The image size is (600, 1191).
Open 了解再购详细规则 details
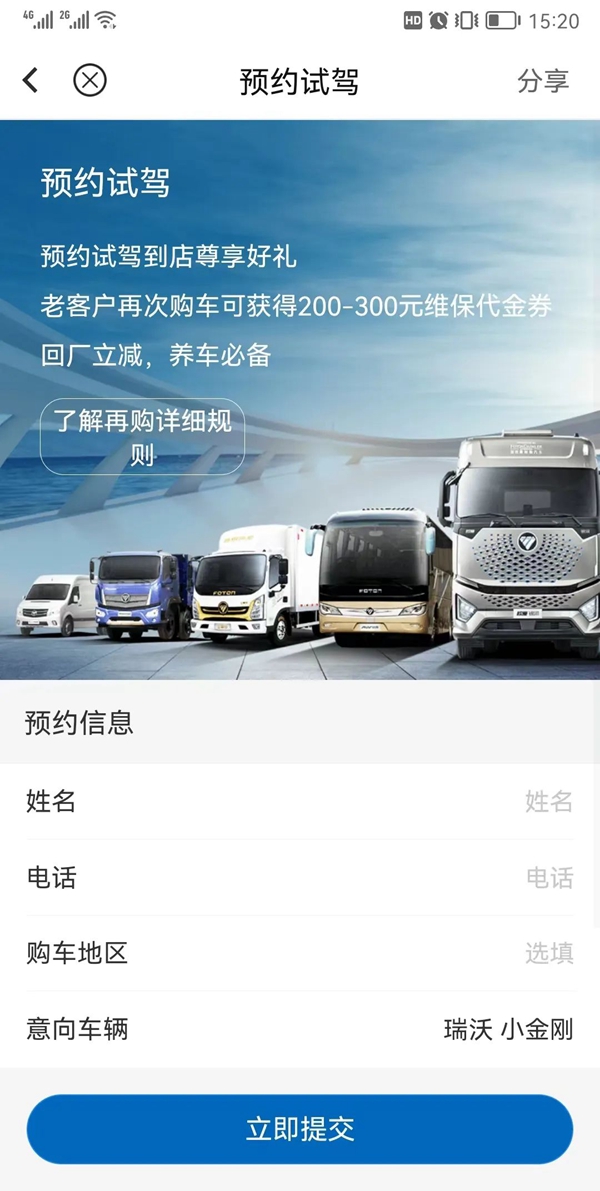[x=142, y=436]
